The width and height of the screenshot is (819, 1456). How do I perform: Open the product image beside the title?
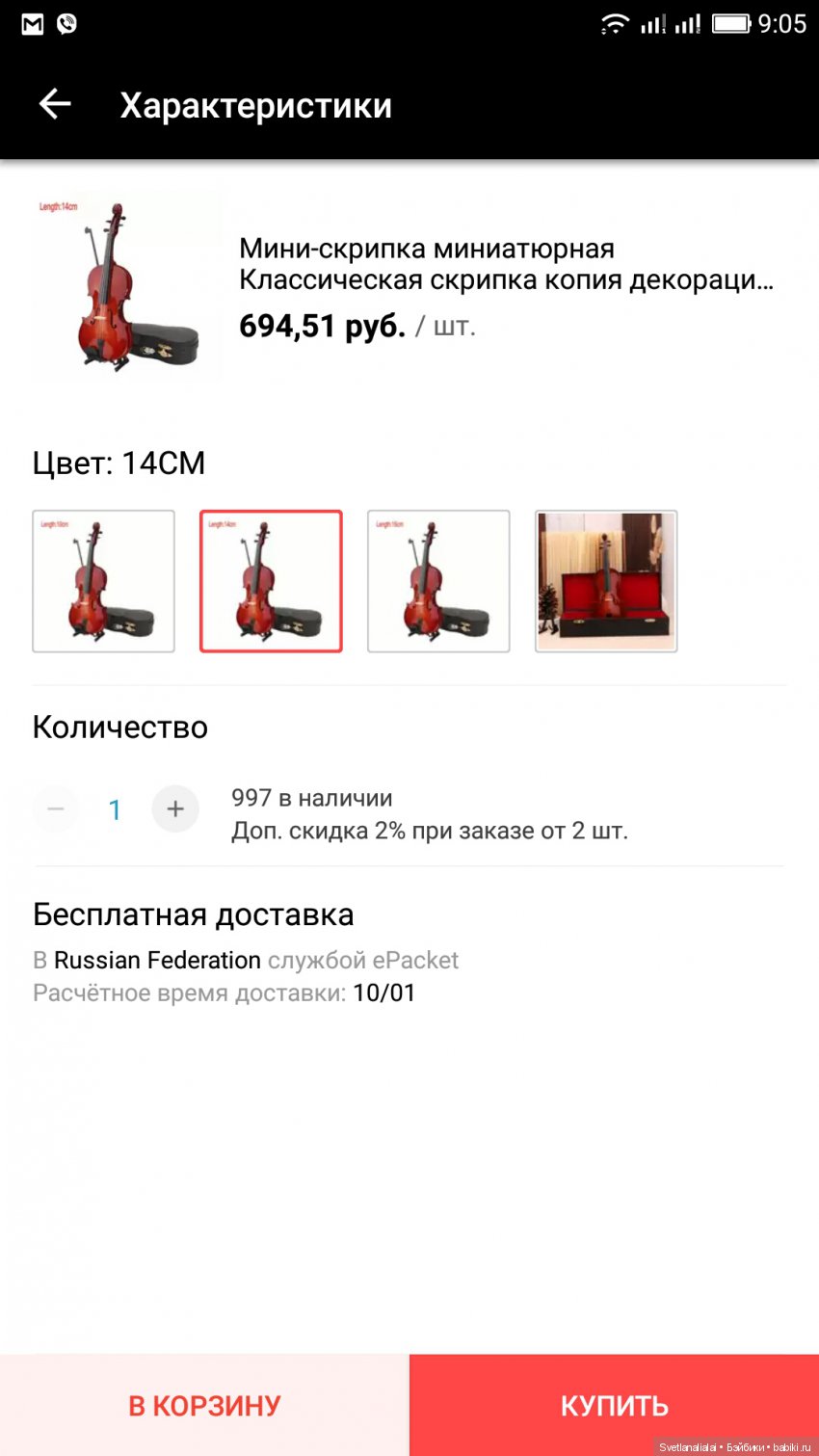[126, 286]
